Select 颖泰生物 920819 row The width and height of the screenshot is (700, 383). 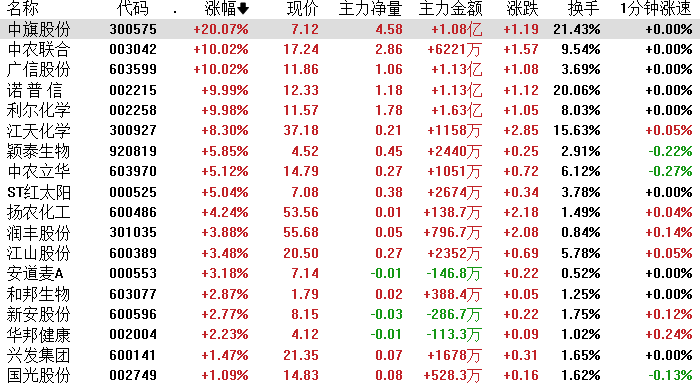coord(350,151)
